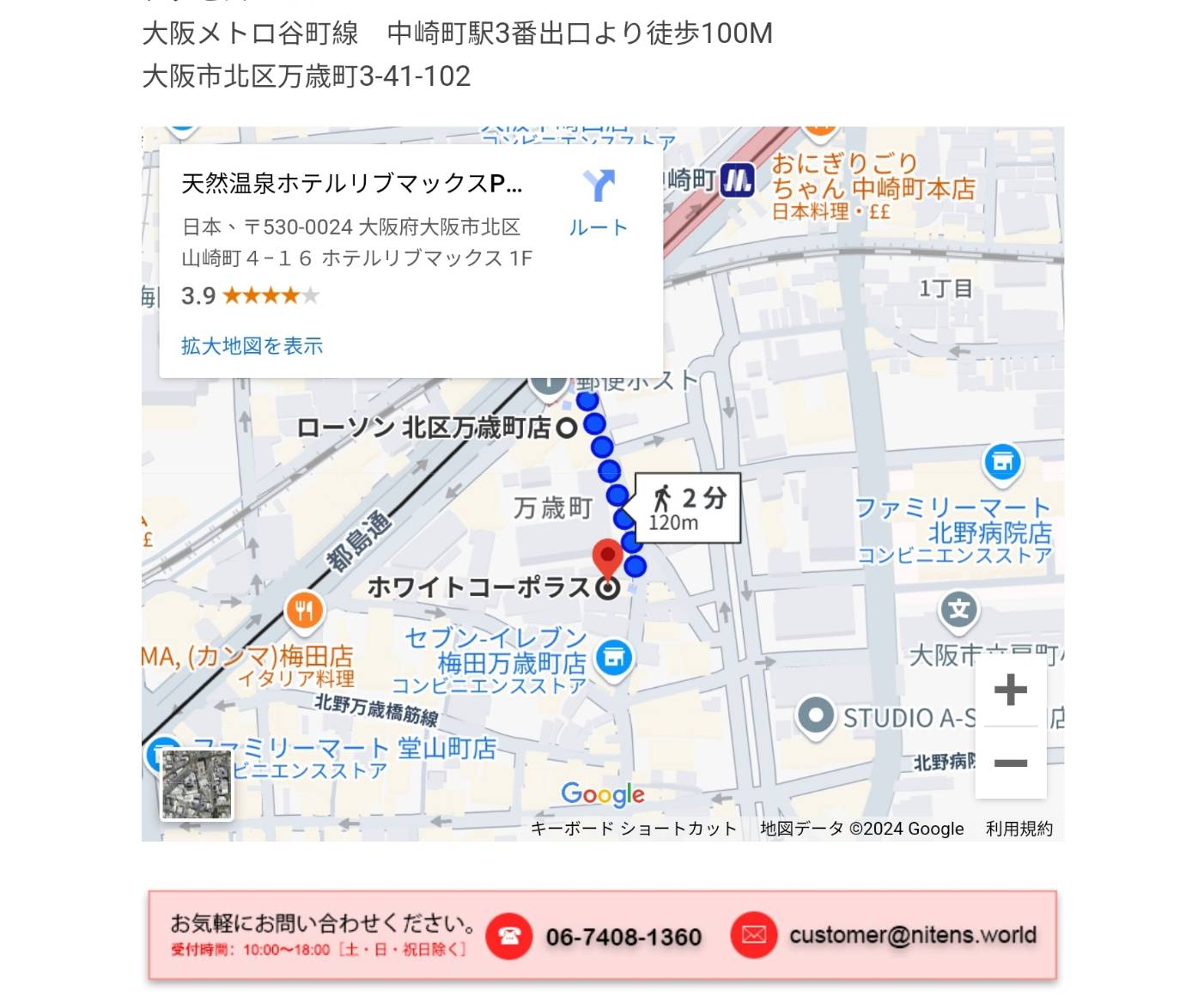Tap the red destination pin at ホワイトコーポラス
1204x1003 pixels.
tap(607, 558)
